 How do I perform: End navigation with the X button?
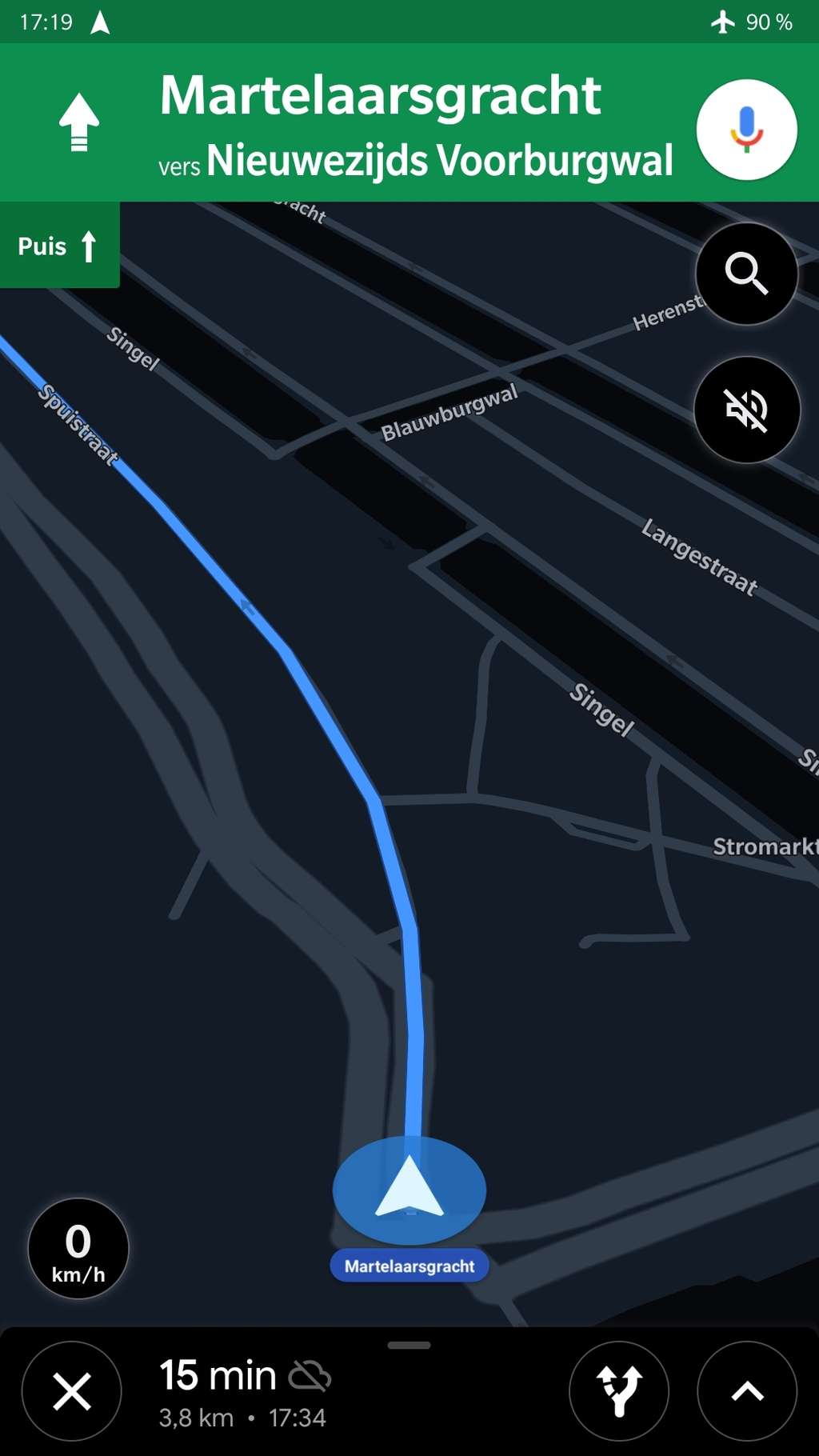[x=71, y=1391]
